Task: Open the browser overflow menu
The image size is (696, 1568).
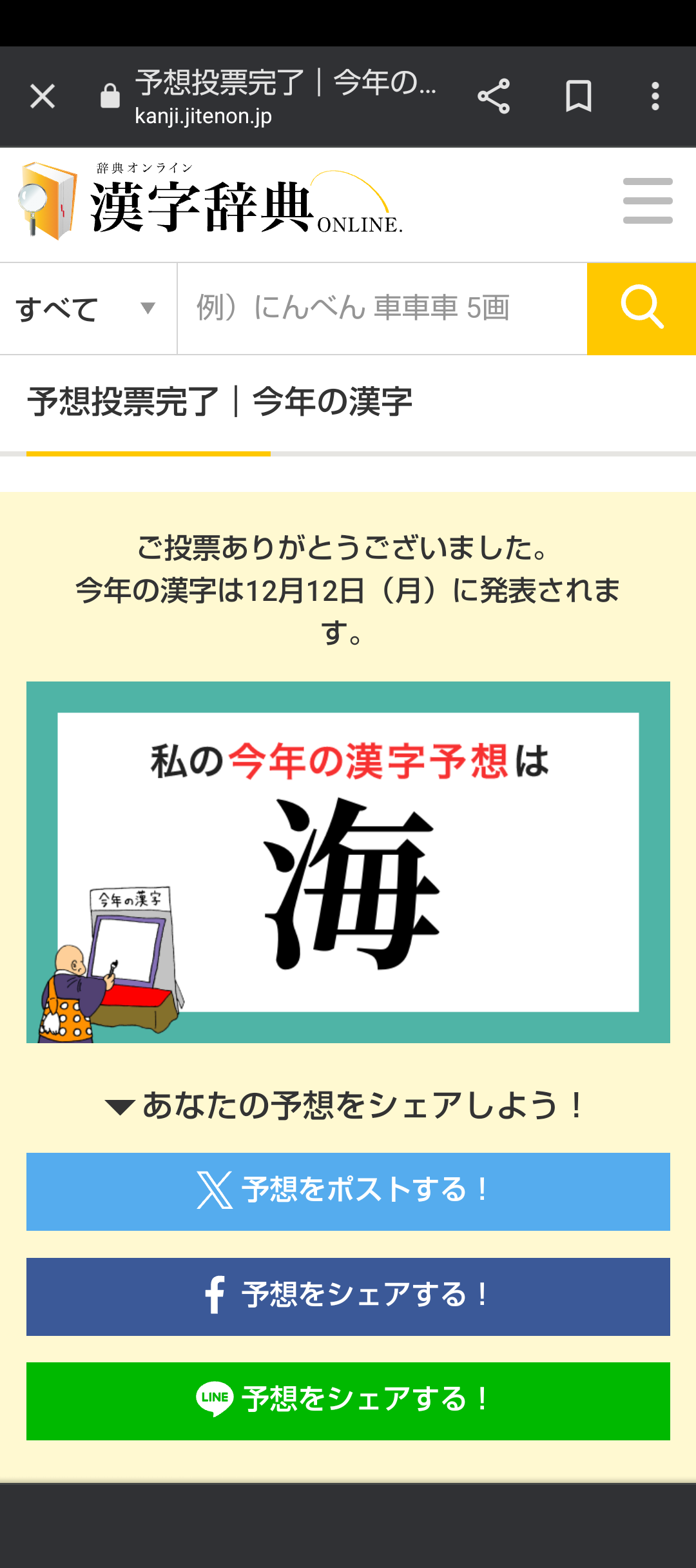Action: coord(655,97)
